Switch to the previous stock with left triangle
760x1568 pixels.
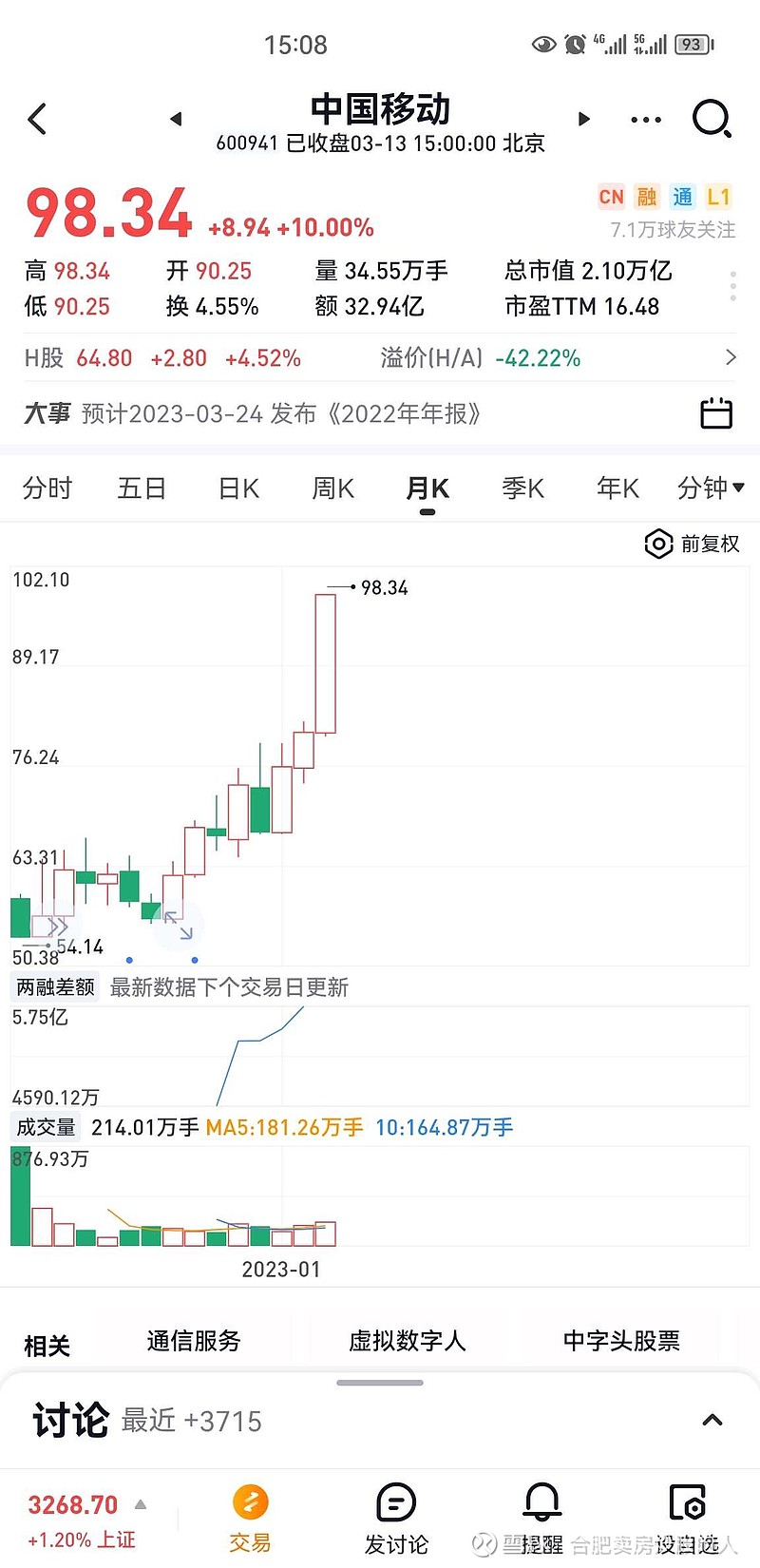(x=176, y=119)
